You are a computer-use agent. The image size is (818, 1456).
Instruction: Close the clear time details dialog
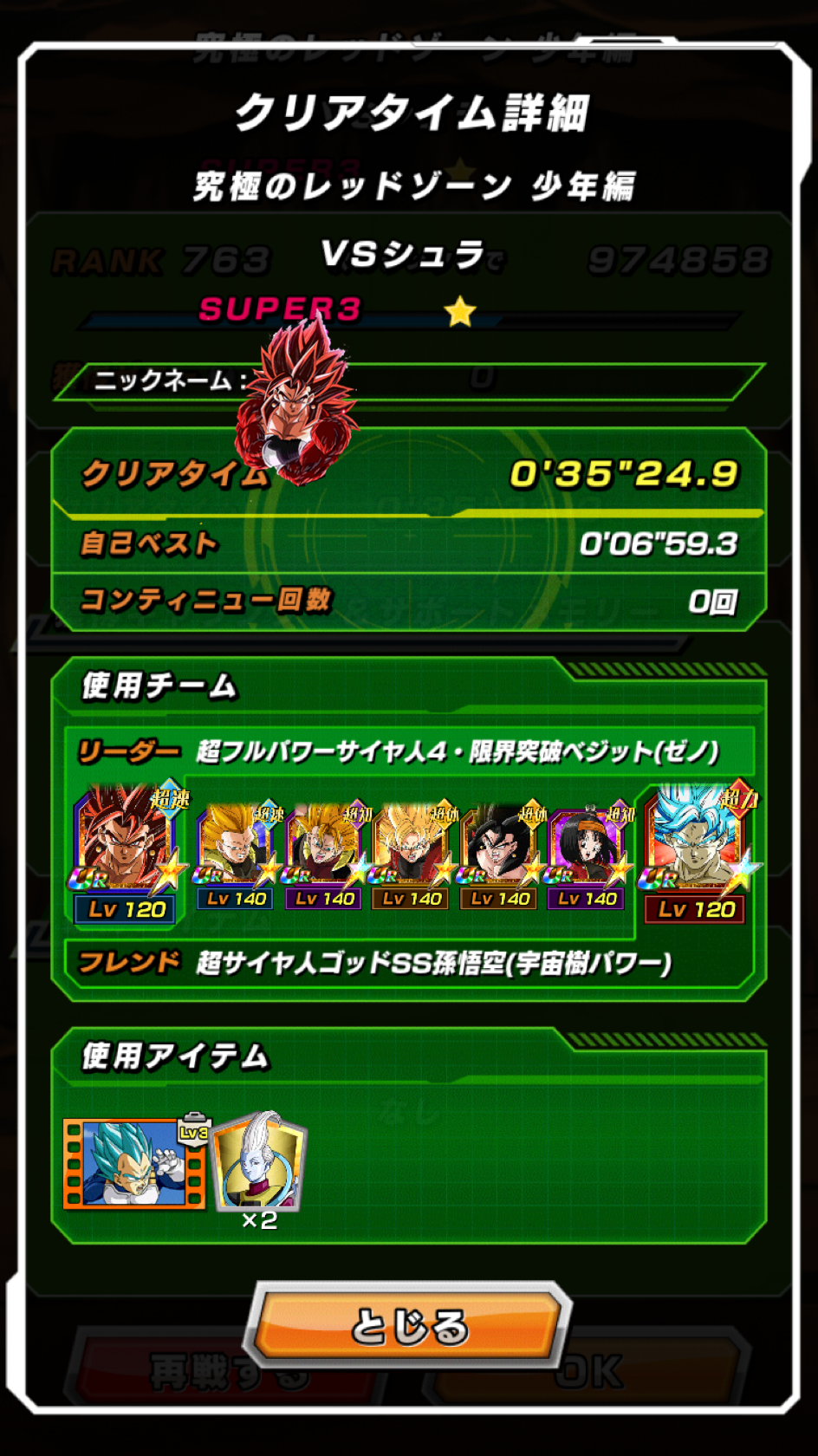pyautogui.click(x=408, y=1326)
